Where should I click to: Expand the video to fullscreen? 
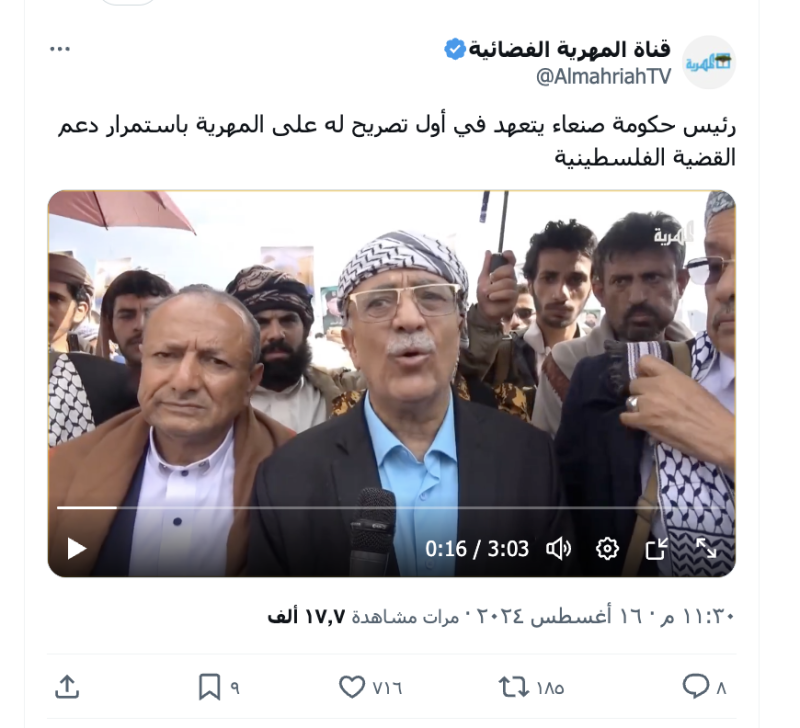(705, 548)
